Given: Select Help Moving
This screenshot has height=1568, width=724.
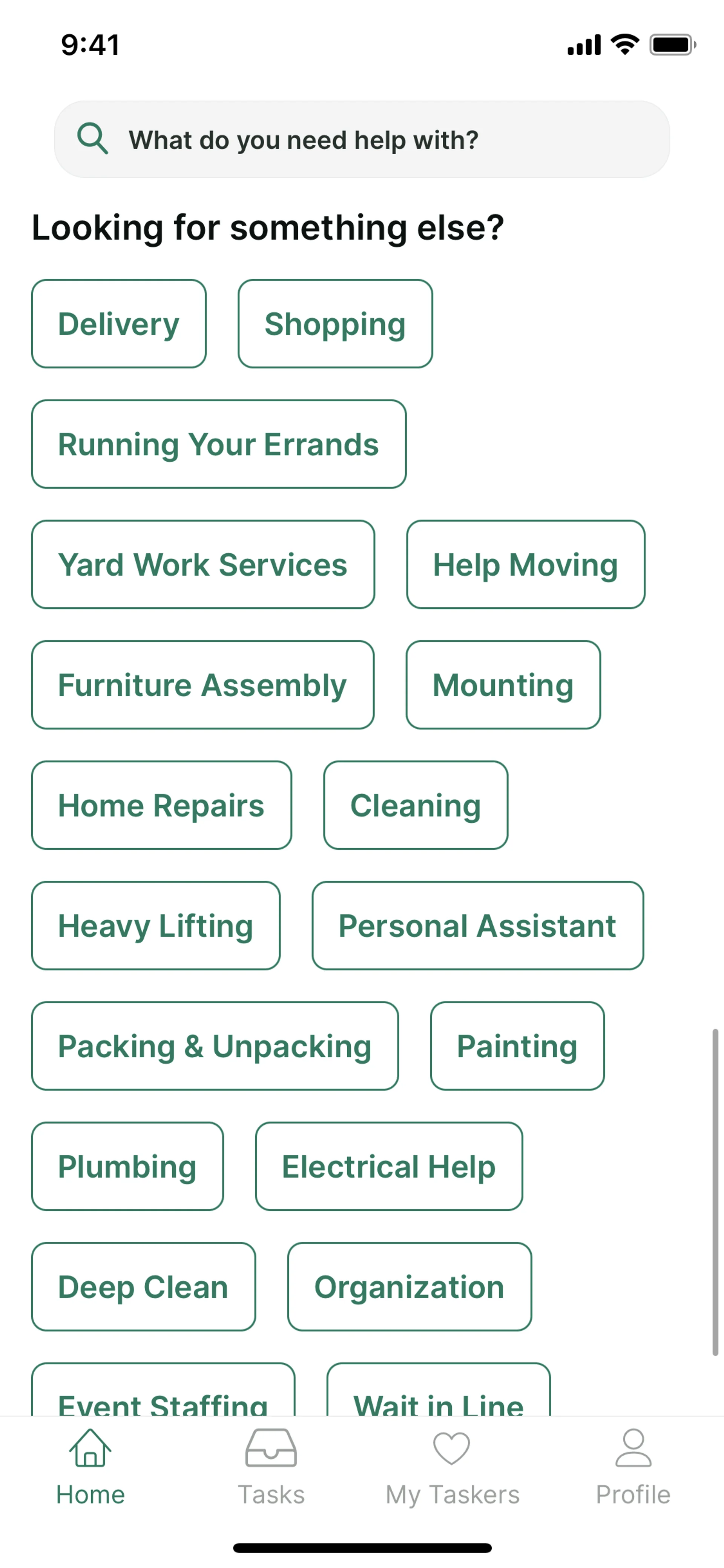Looking at the screenshot, I should tap(526, 564).
